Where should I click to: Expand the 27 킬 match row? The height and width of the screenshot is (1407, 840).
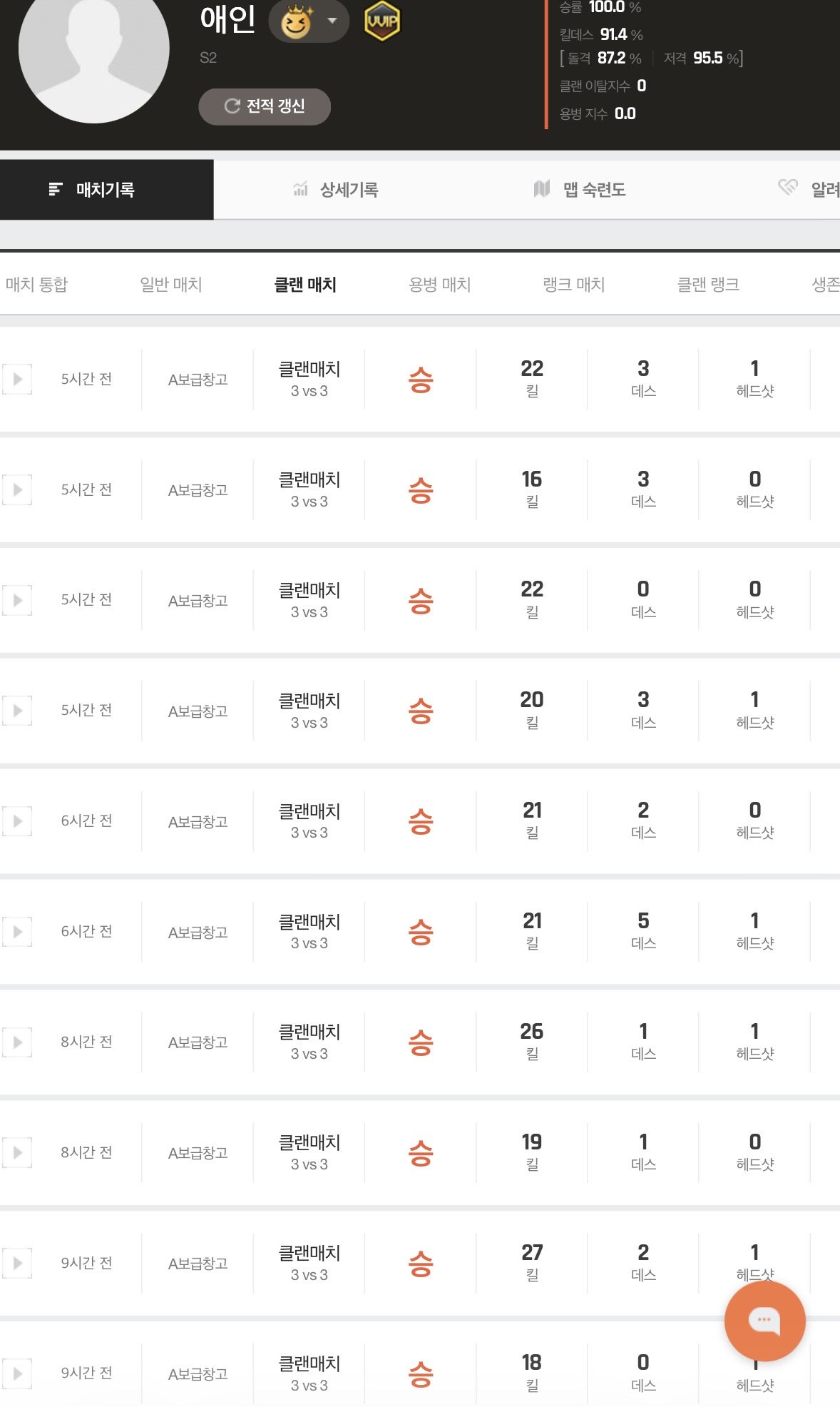(18, 1263)
